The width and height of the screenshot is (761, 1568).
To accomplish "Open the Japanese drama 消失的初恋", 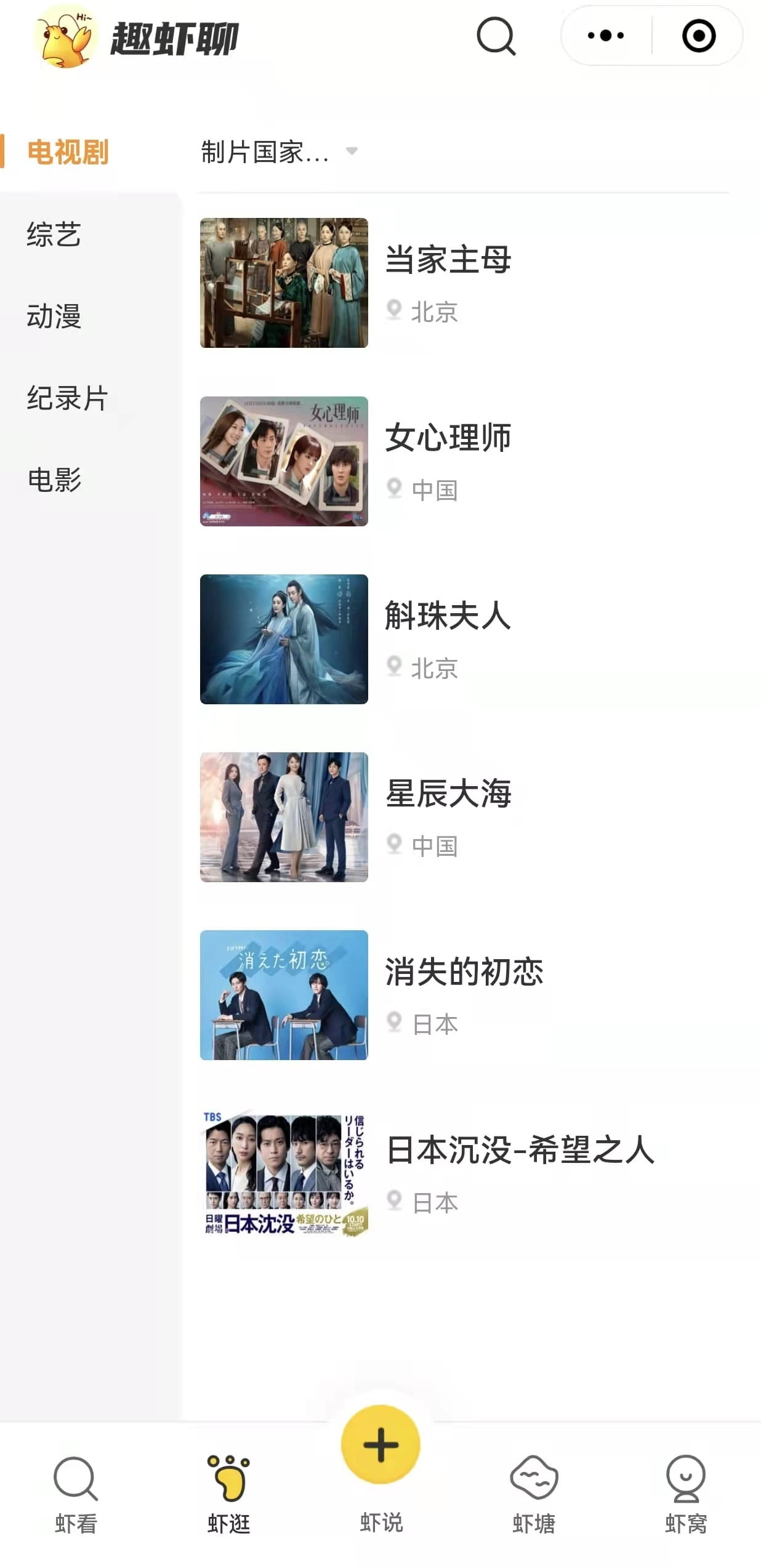I will pyautogui.click(x=464, y=971).
